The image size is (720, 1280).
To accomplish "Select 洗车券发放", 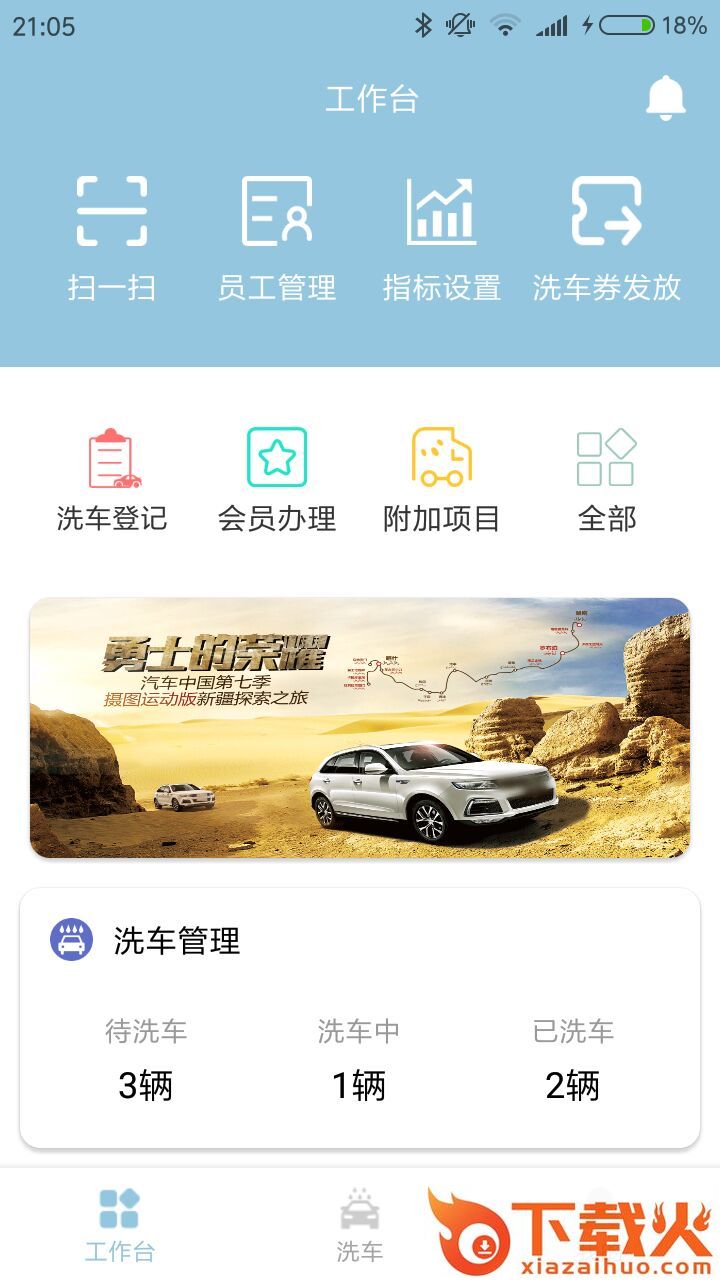I will (x=606, y=237).
